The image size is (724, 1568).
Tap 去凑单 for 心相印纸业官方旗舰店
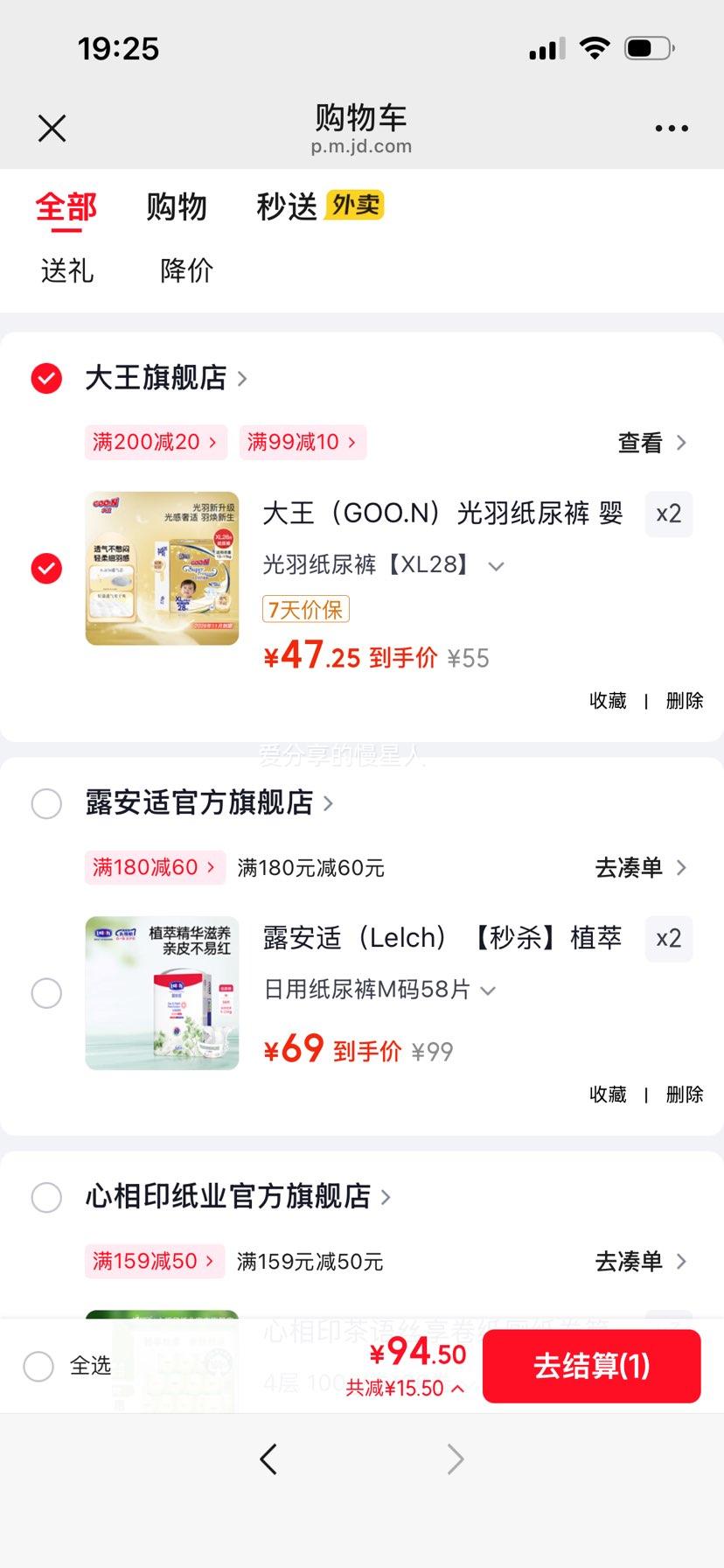click(x=628, y=1261)
